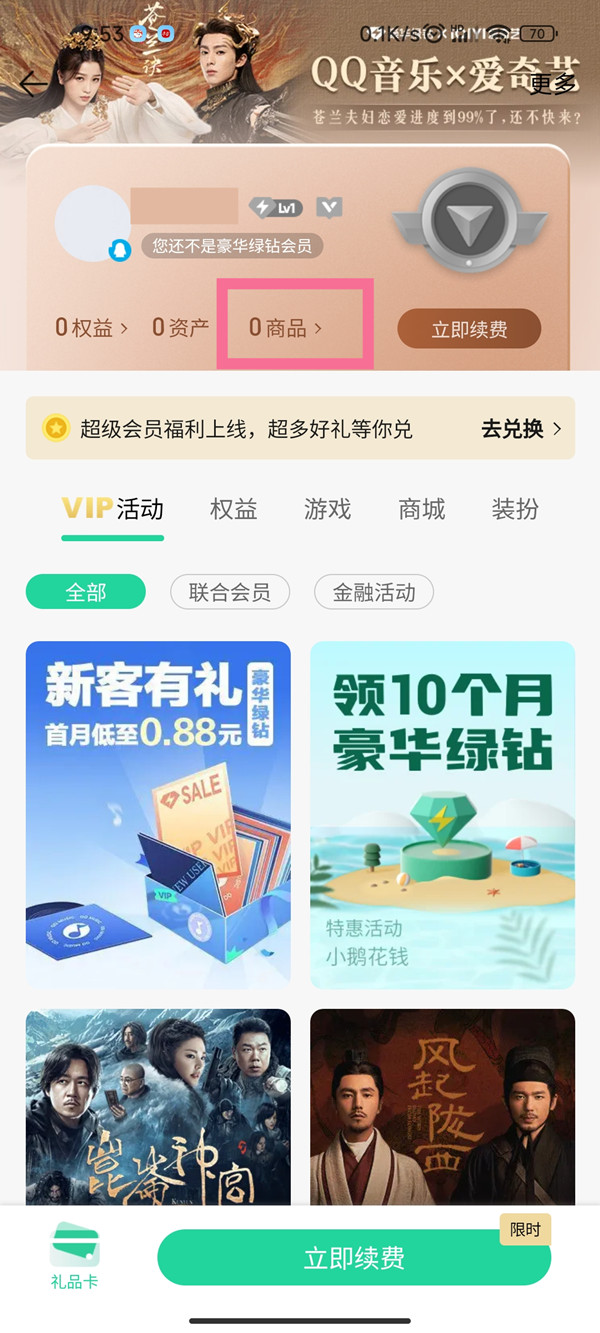Filter by 联合会员
This screenshot has height=1333, width=600.
[x=230, y=592]
